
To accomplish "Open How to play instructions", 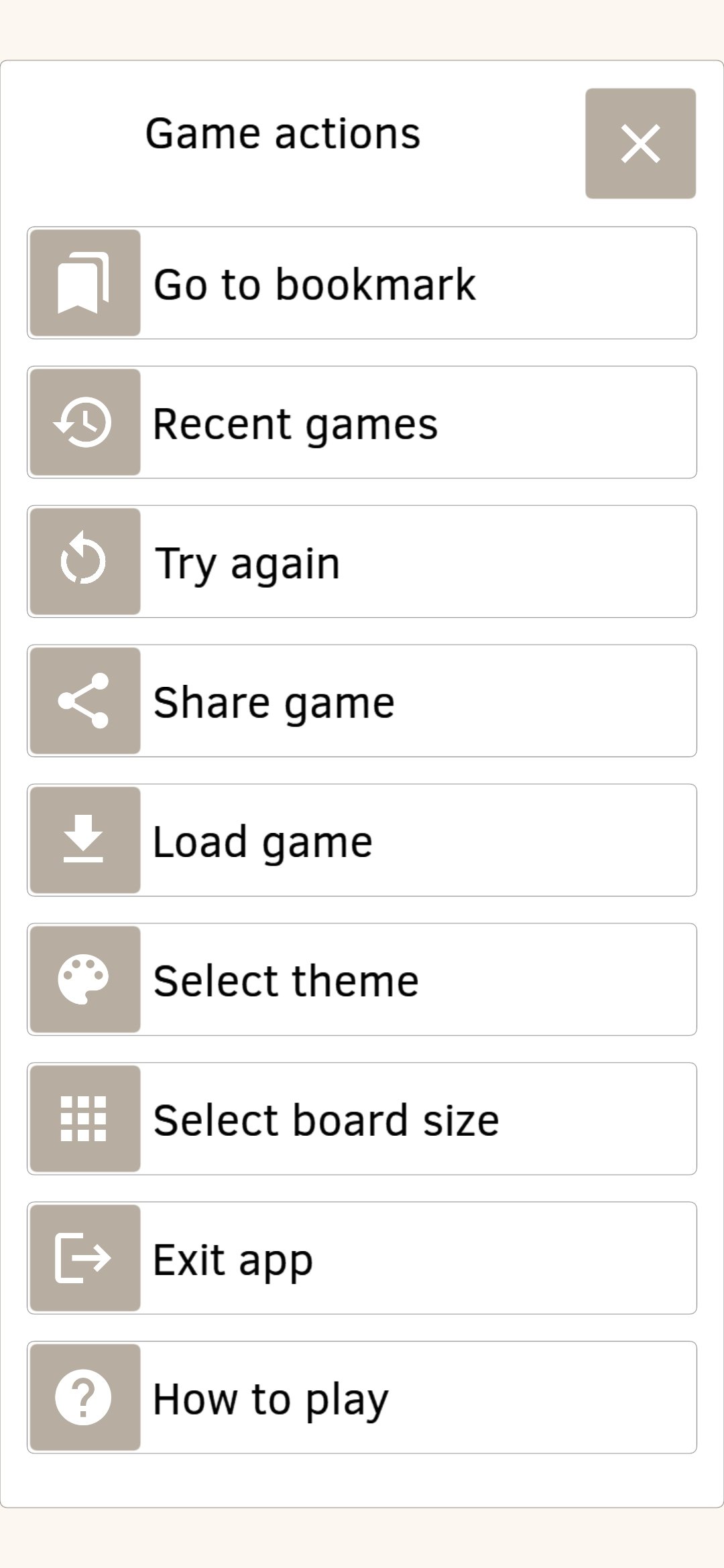I will click(x=362, y=1398).
